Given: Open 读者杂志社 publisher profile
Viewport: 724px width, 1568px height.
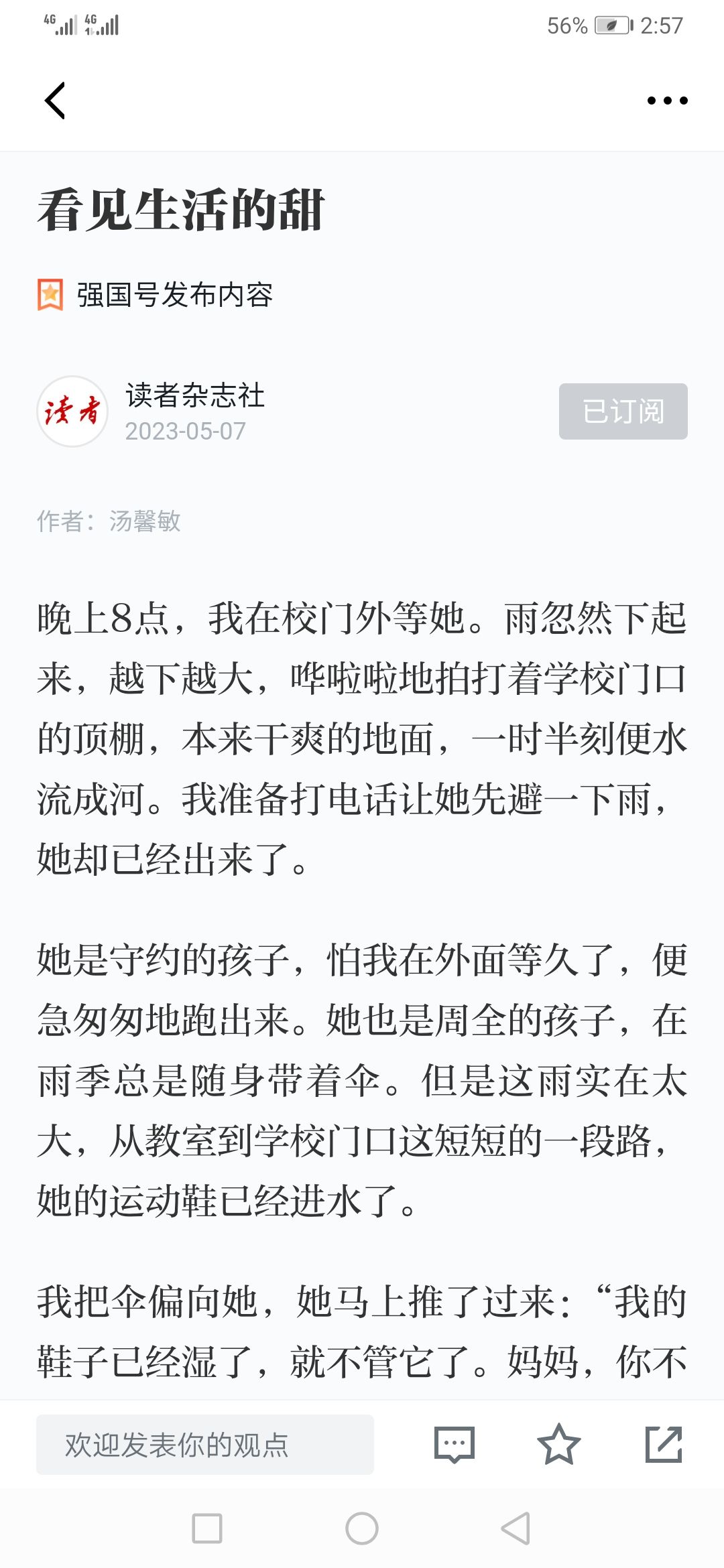Looking at the screenshot, I should tap(194, 395).
